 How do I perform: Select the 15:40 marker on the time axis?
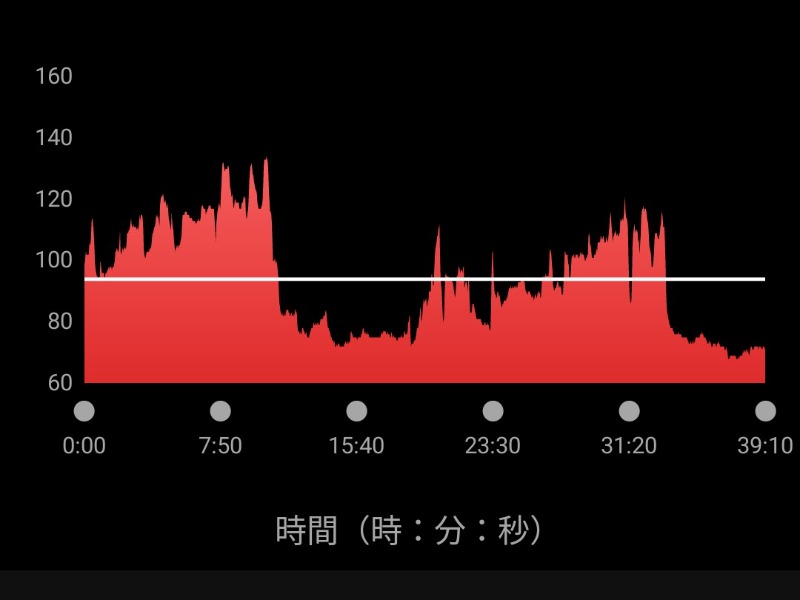click(x=356, y=411)
